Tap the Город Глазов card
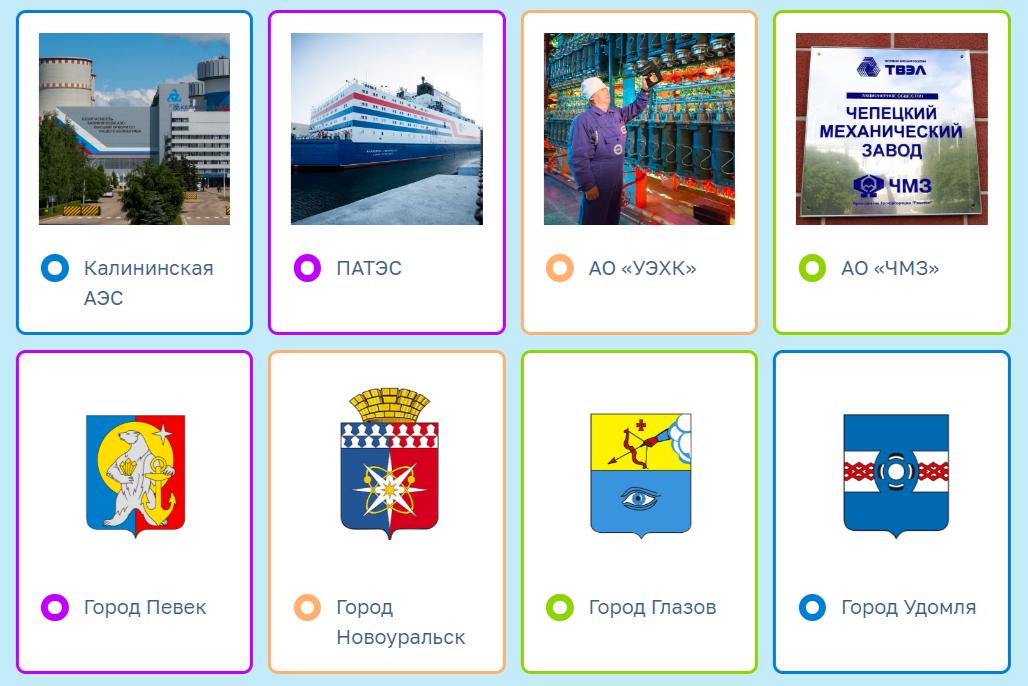 639,511
